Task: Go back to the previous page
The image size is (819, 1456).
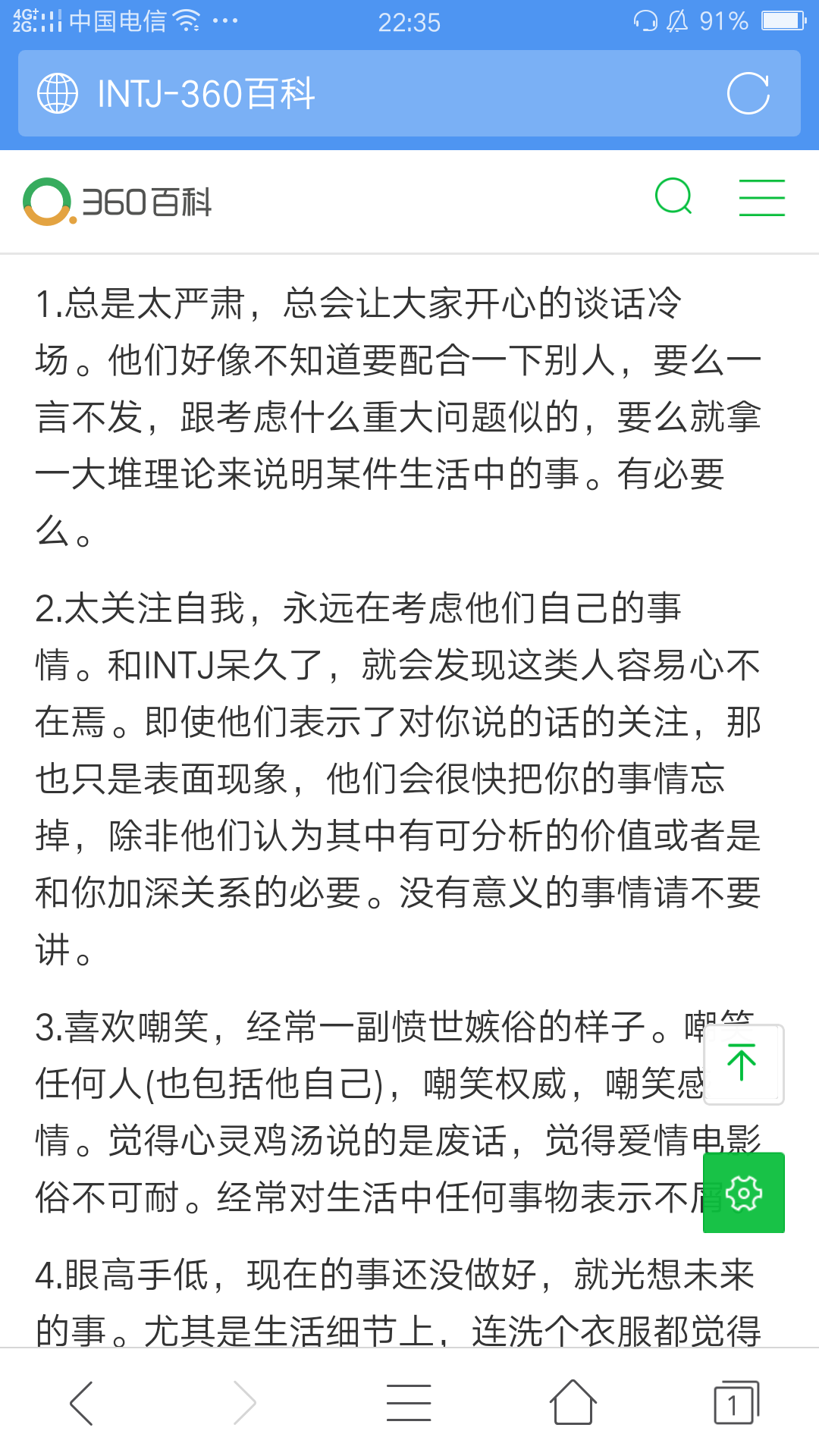Action: pos(82,1403)
